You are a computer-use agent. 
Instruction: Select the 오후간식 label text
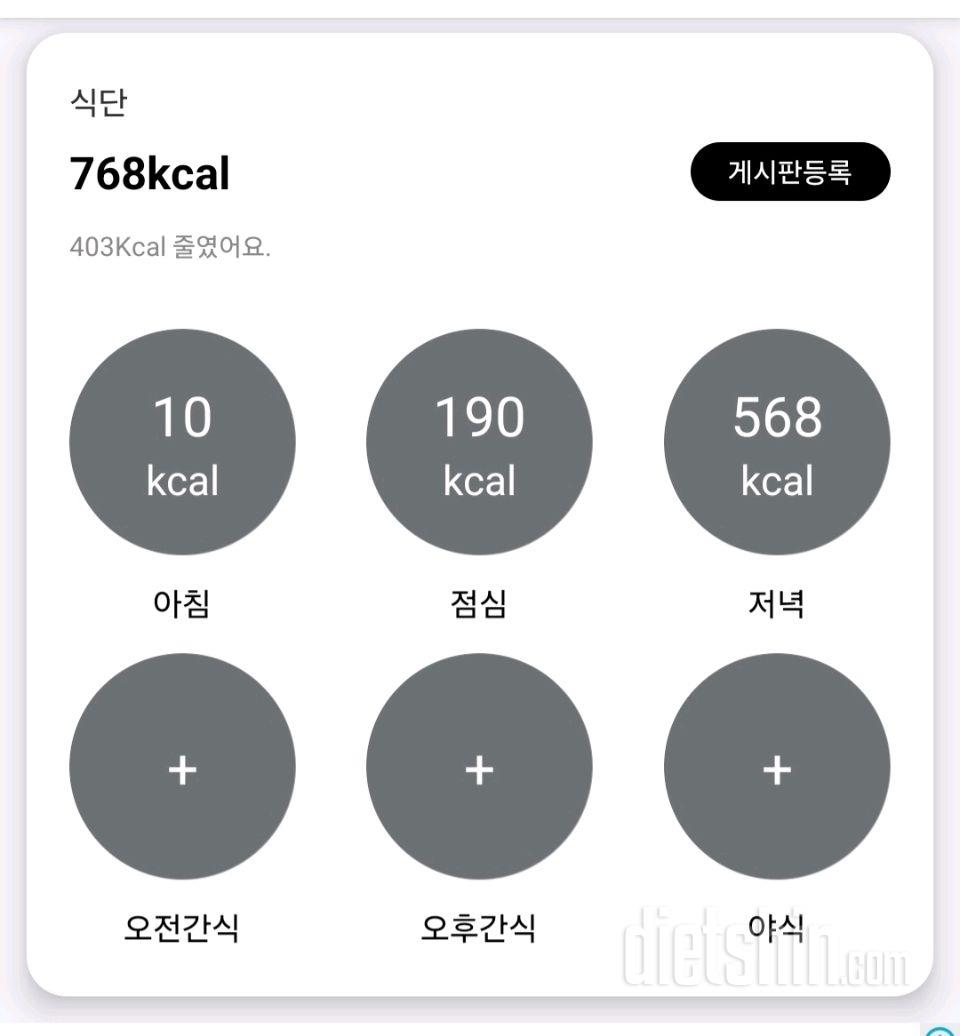tap(480, 928)
